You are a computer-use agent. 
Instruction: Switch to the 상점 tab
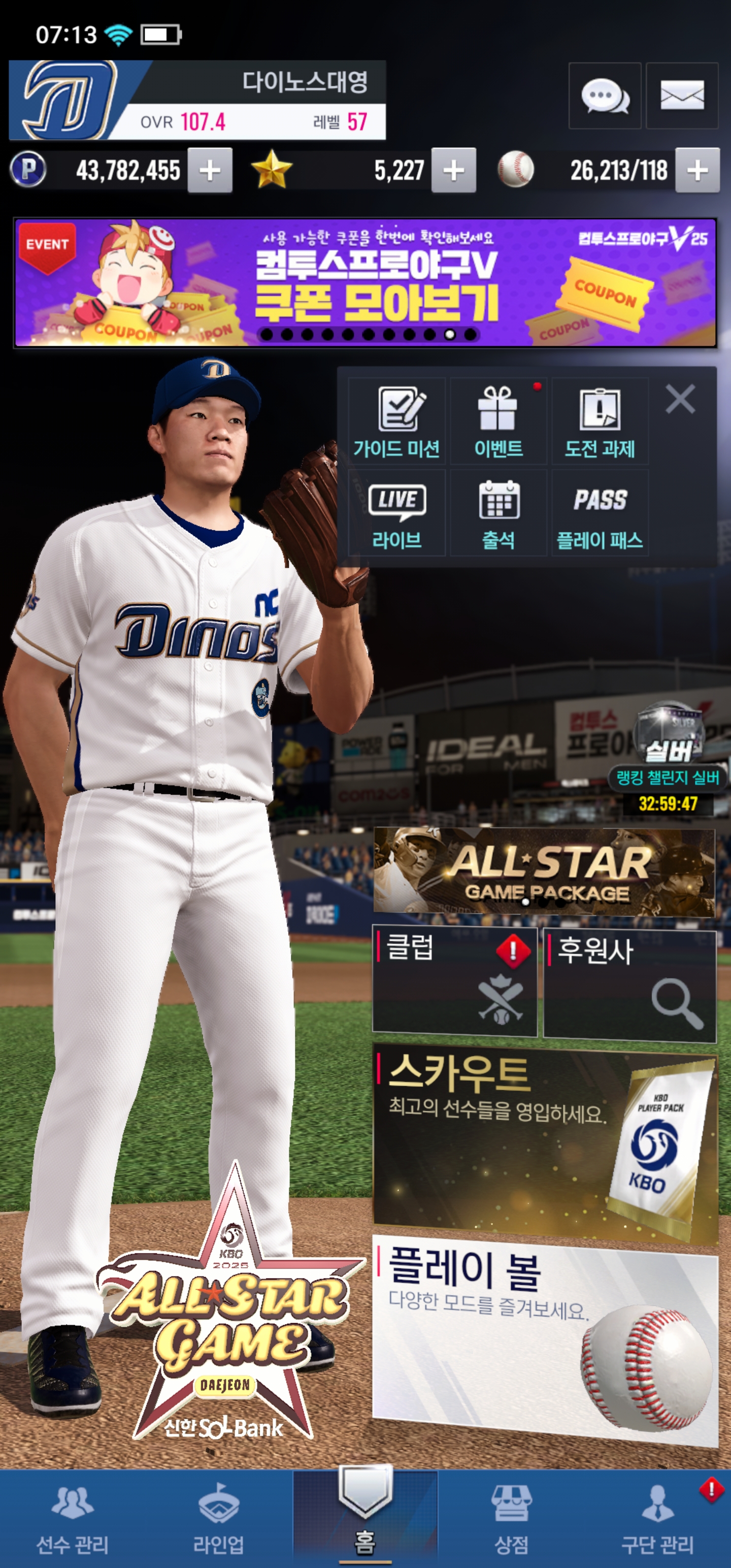pyautogui.click(x=511, y=1519)
